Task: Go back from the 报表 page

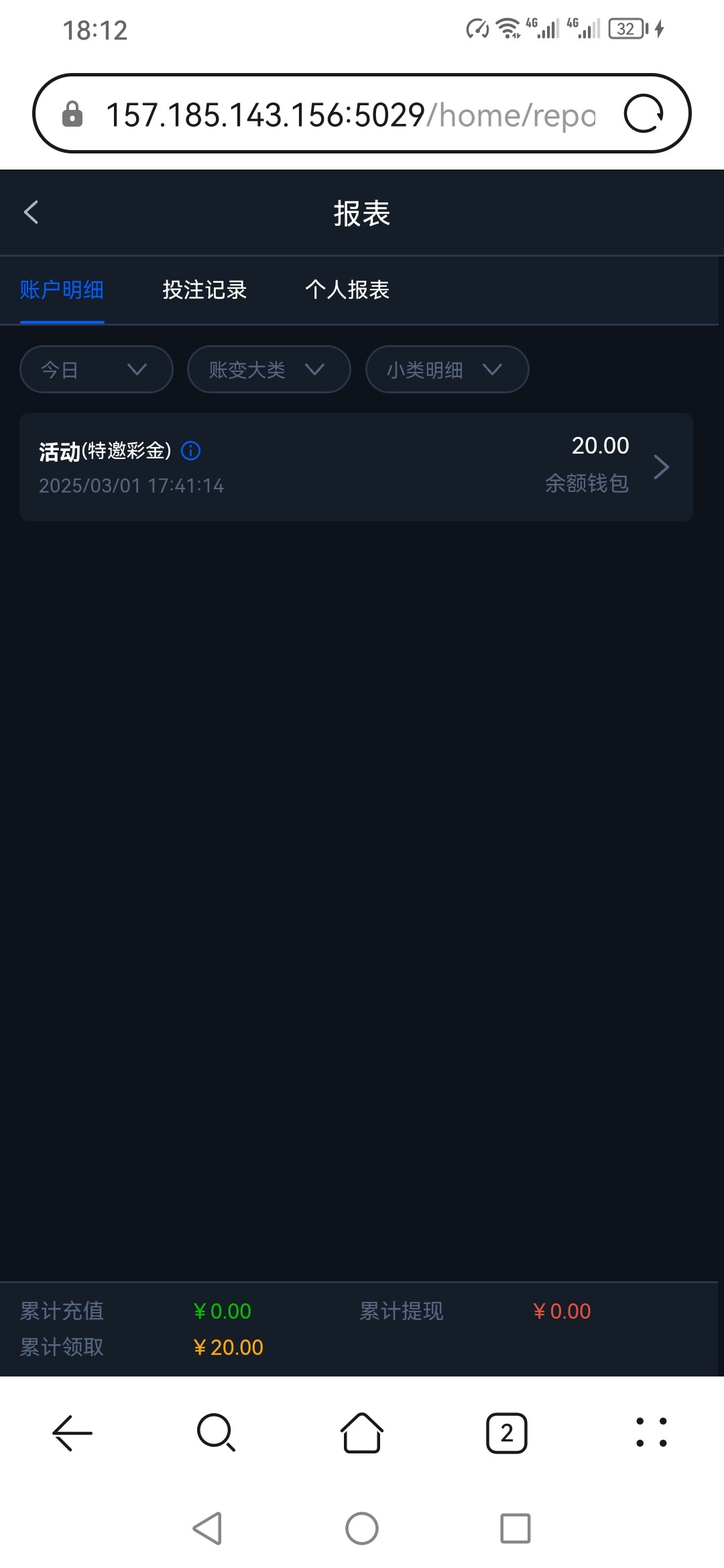Action: point(32,212)
